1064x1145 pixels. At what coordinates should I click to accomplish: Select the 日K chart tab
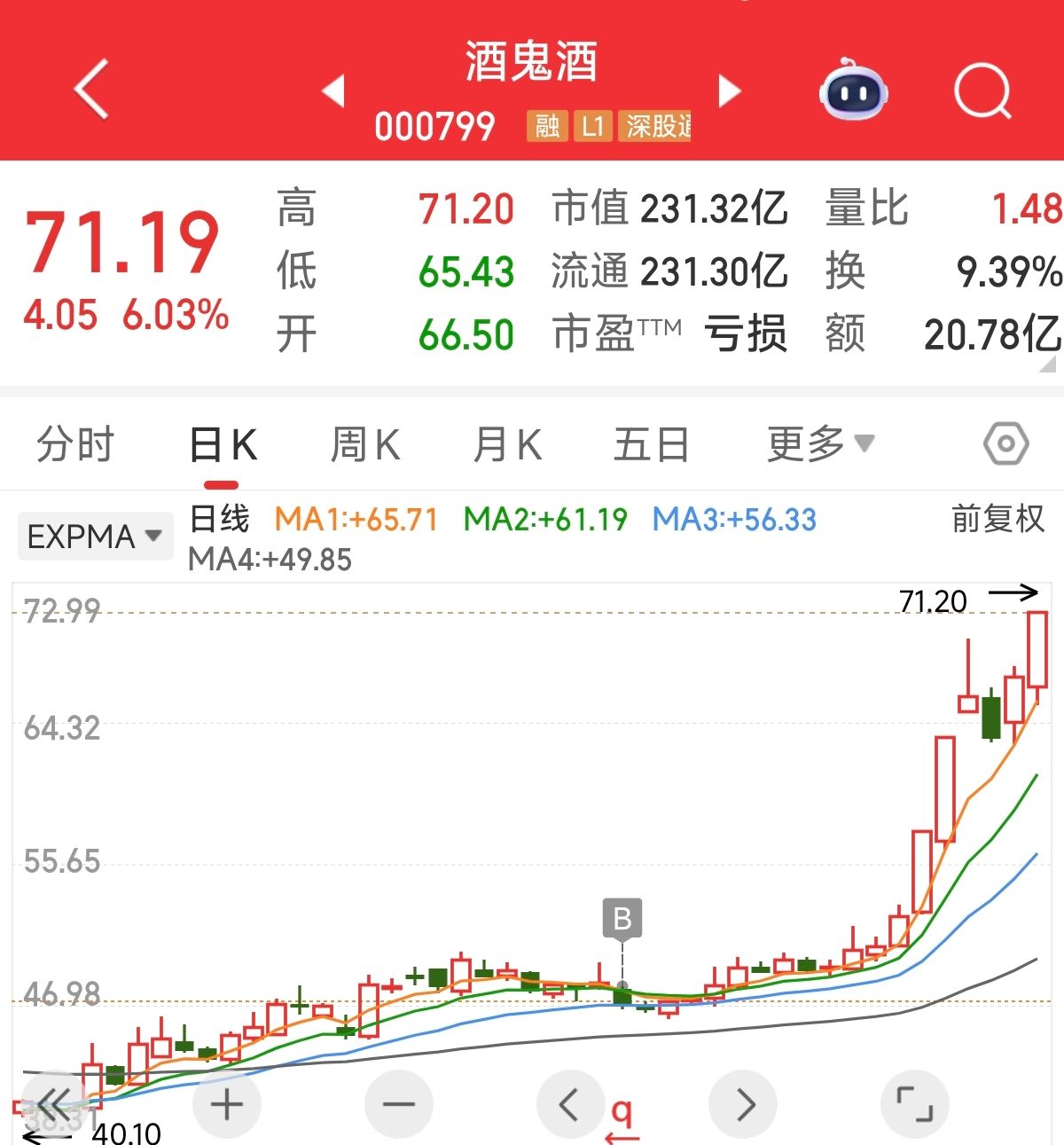(222, 444)
